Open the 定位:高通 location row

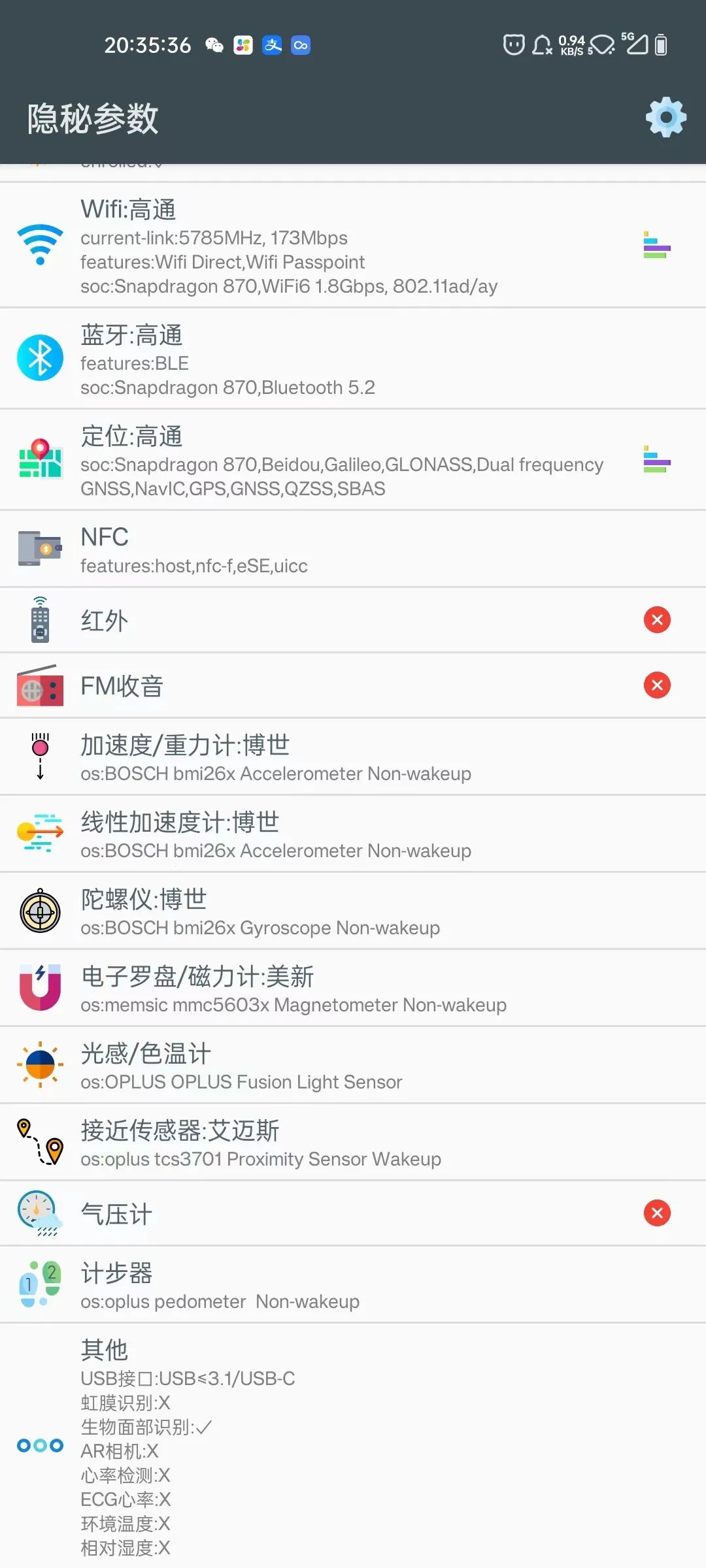(353, 460)
